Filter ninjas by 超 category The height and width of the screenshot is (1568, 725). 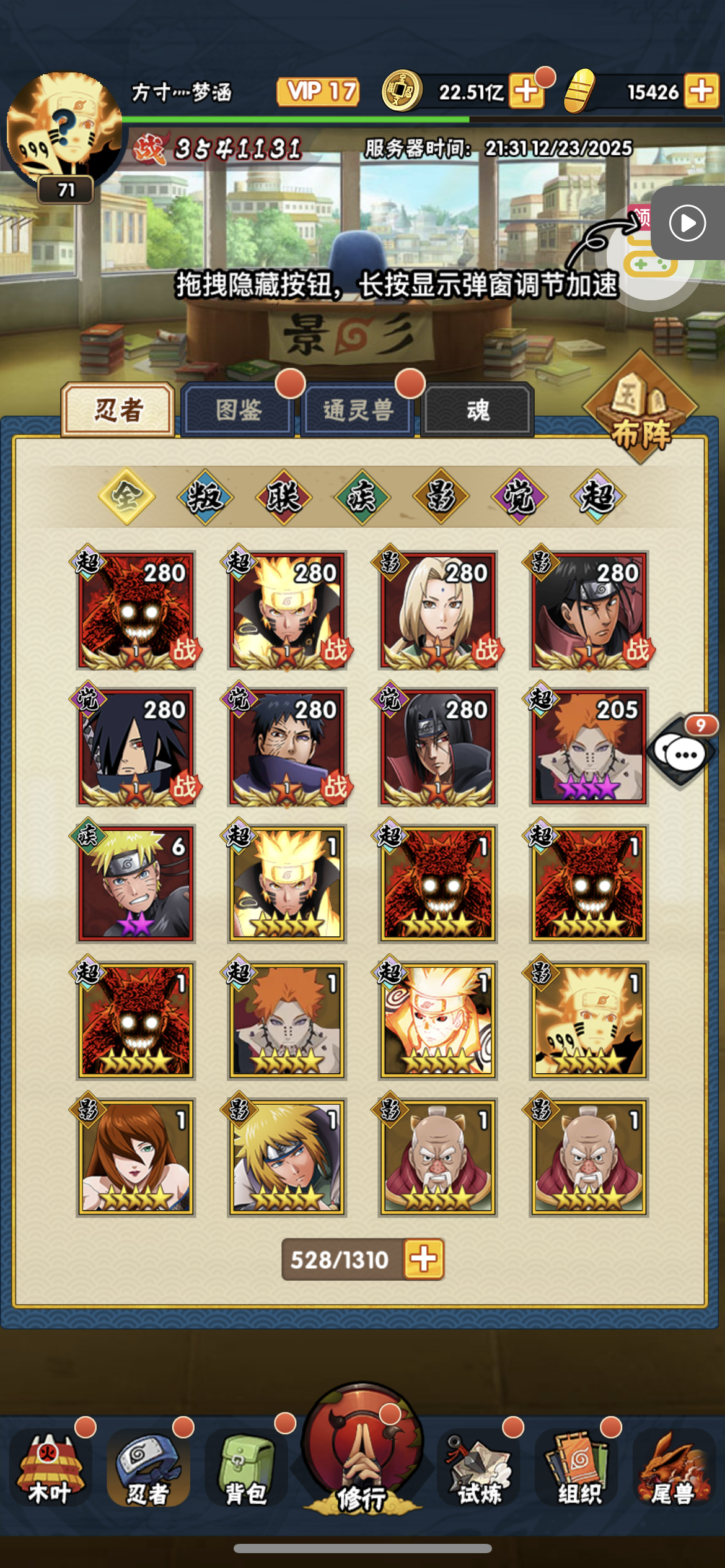(598, 497)
